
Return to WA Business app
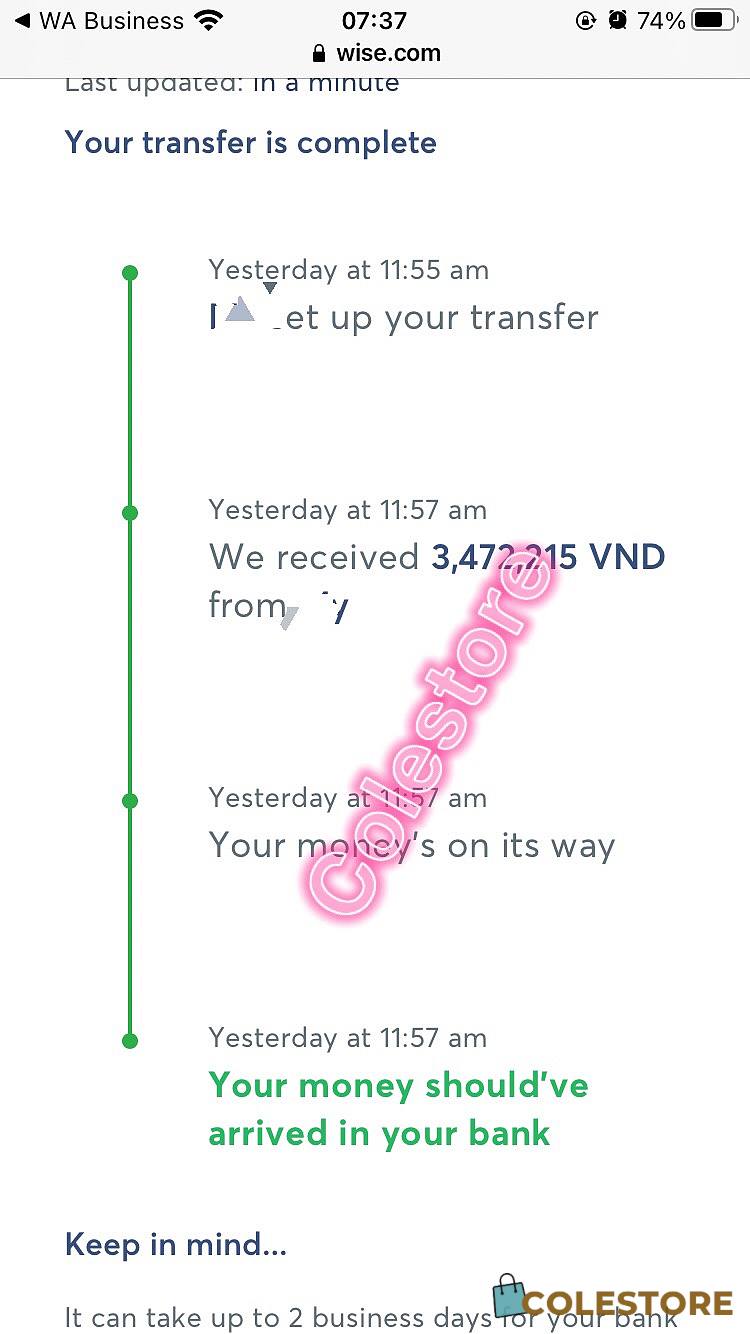click(98, 20)
